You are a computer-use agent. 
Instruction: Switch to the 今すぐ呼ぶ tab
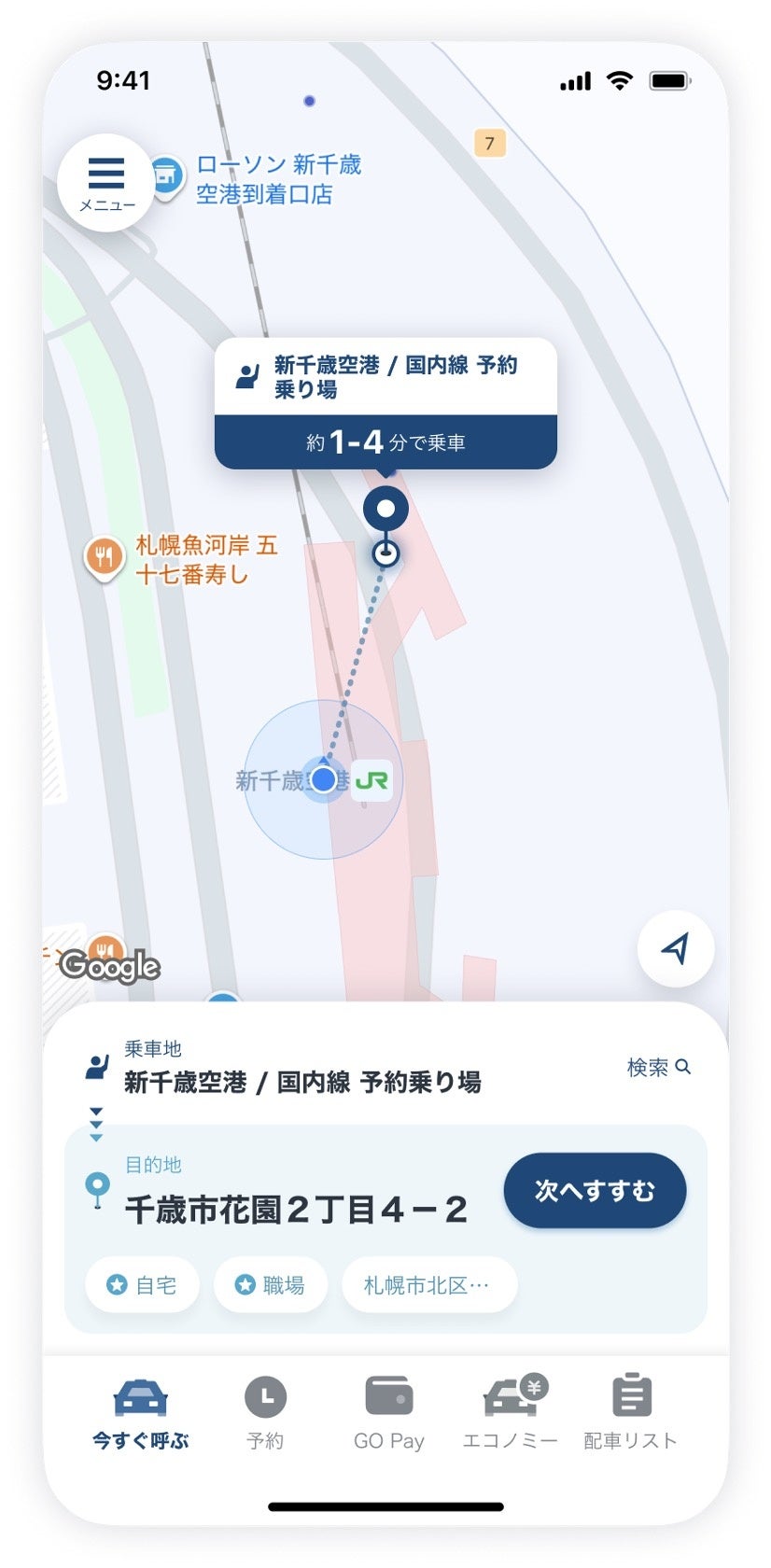[x=140, y=1412]
